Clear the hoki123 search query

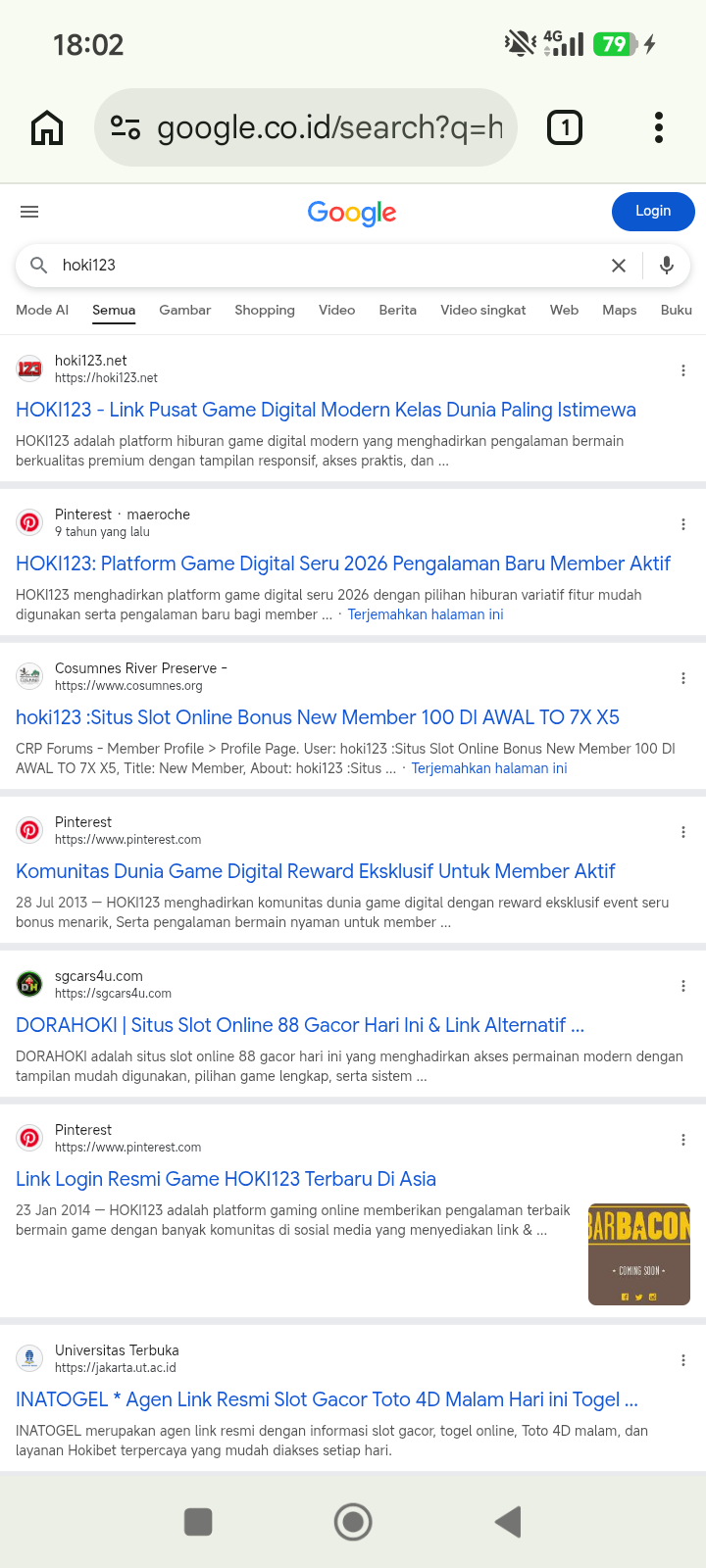tap(619, 266)
